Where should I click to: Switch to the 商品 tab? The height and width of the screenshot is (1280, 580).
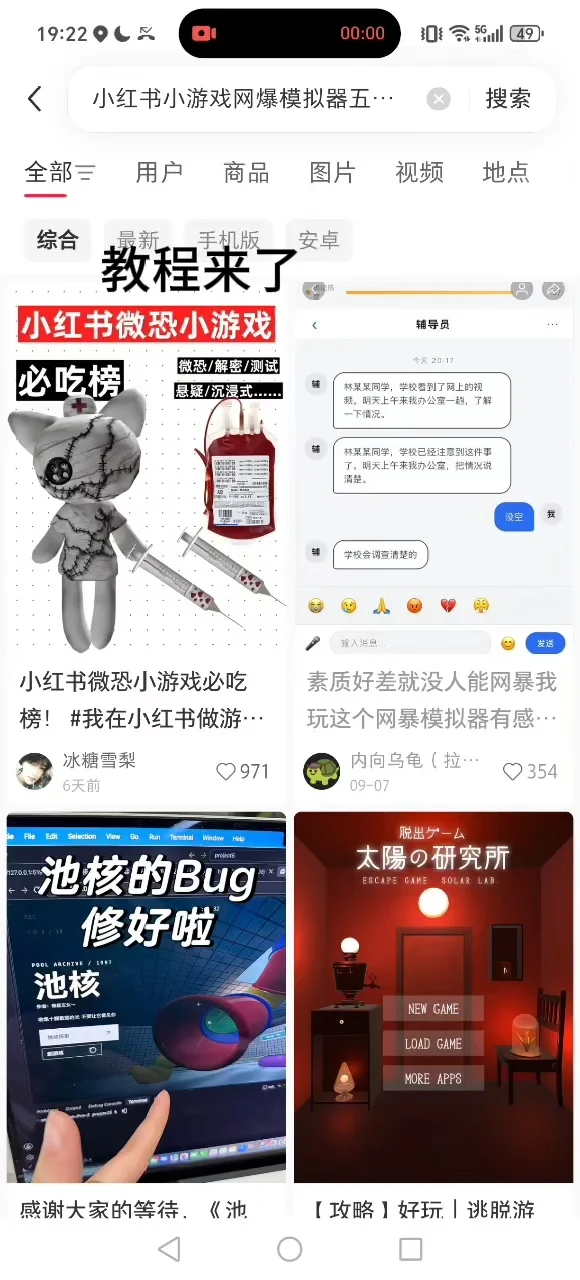coord(246,172)
